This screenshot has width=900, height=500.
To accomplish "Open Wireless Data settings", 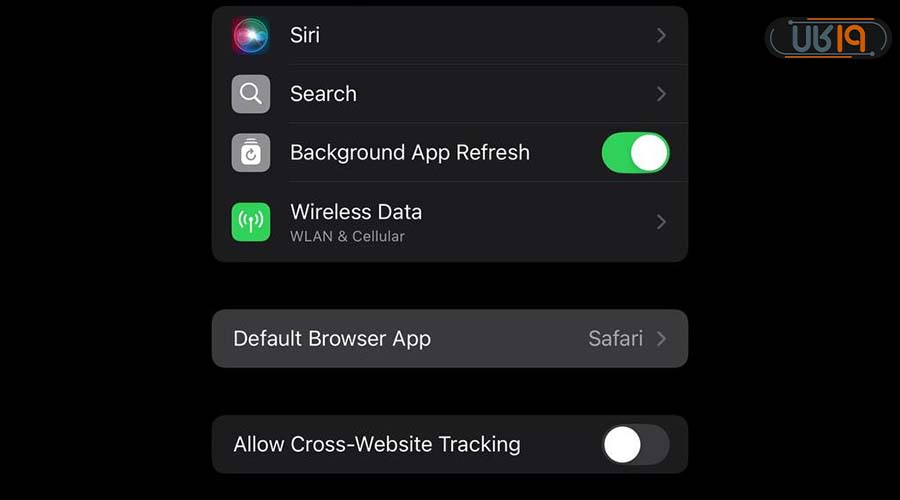I will click(x=450, y=222).
